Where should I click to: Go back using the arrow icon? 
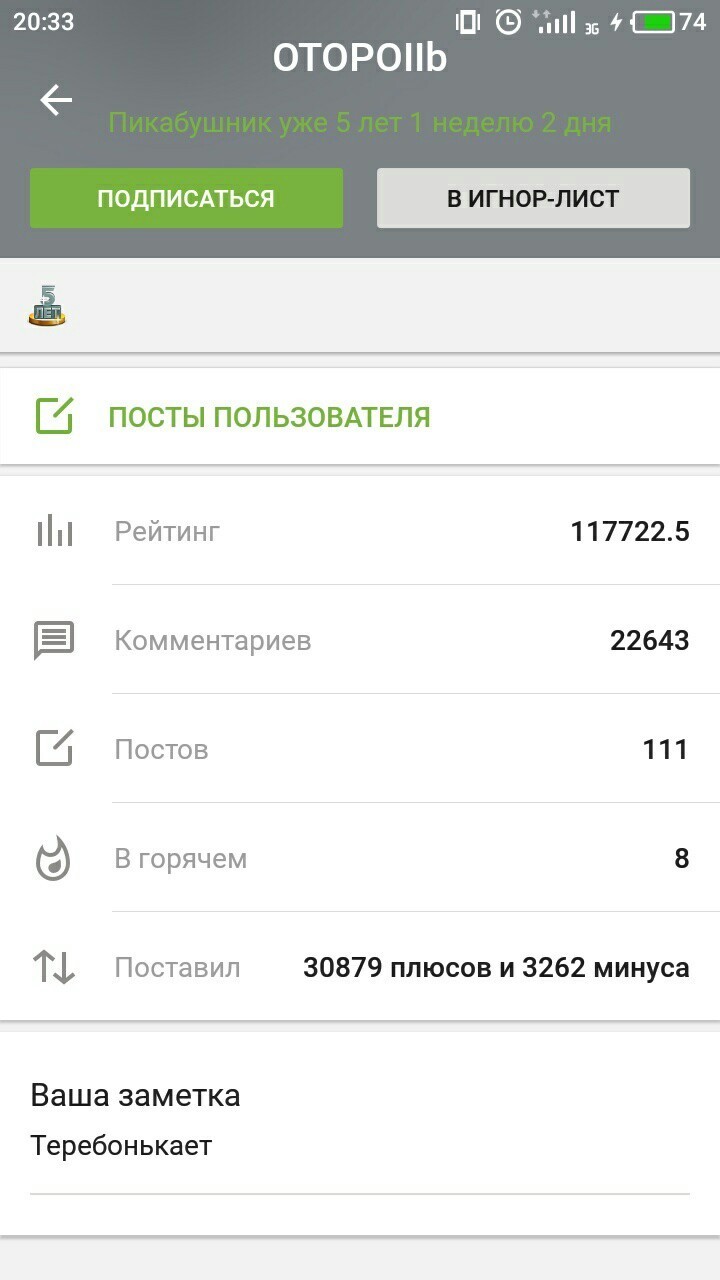point(56,100)
